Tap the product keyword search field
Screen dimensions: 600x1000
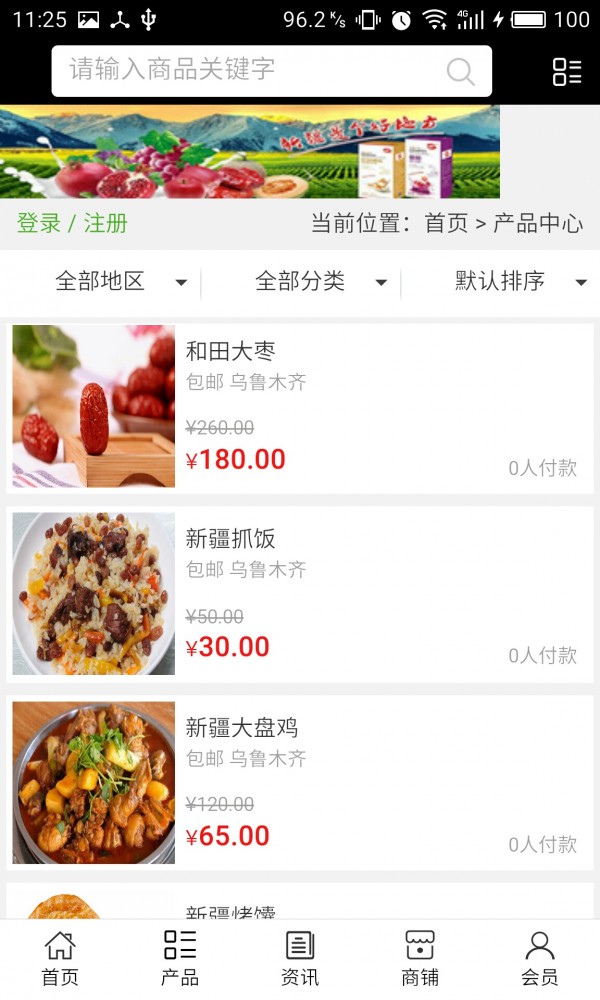tap(250, 70)
